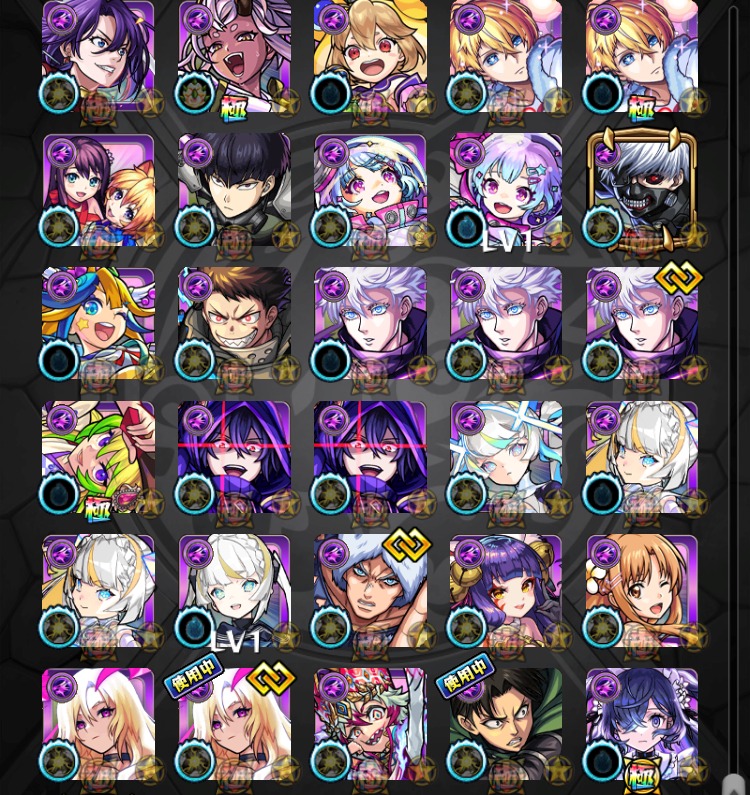Open the blonde character marked 使用中 with link icon
This screenshot has width=750, height=795.
click(x=234, y=725)
